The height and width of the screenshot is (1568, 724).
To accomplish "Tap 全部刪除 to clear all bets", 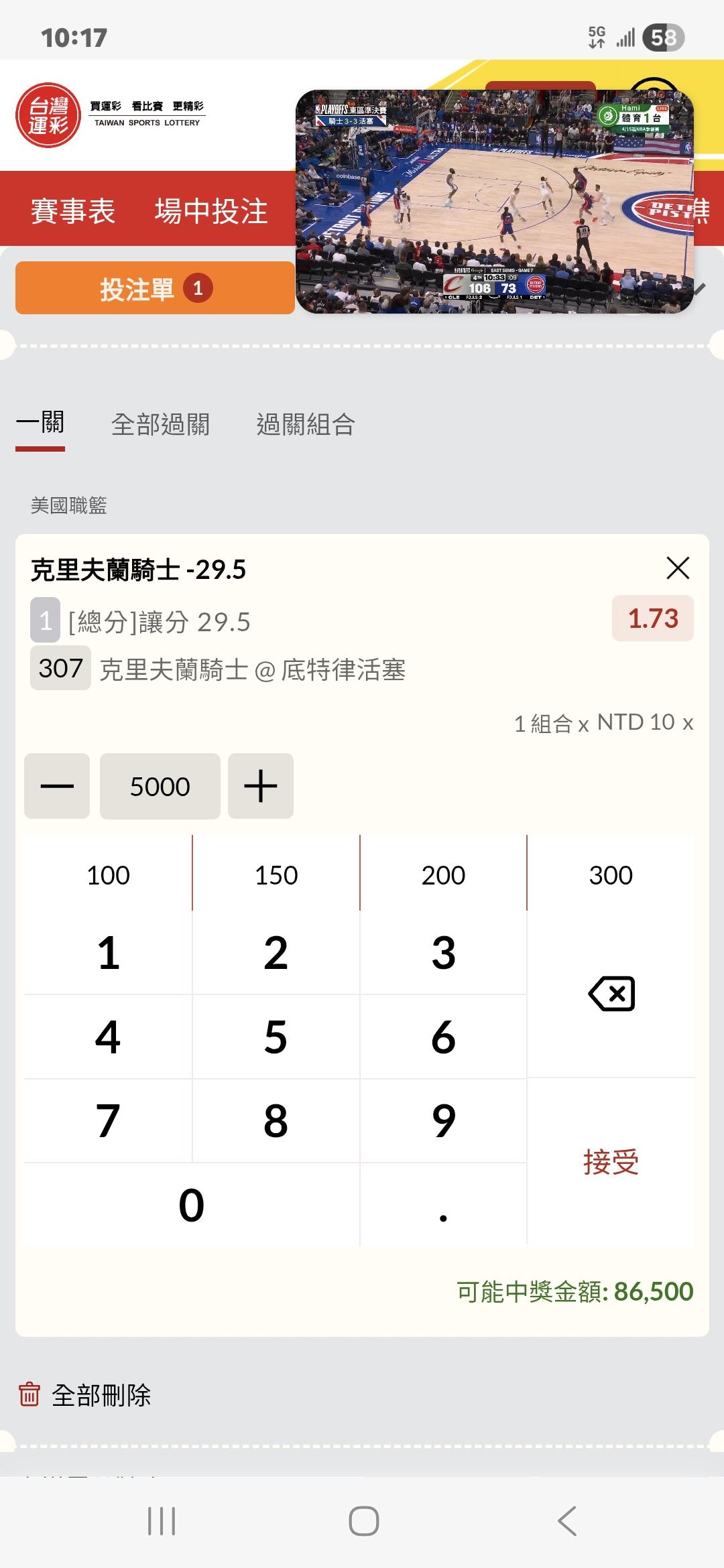I will tap(84, 1395).
